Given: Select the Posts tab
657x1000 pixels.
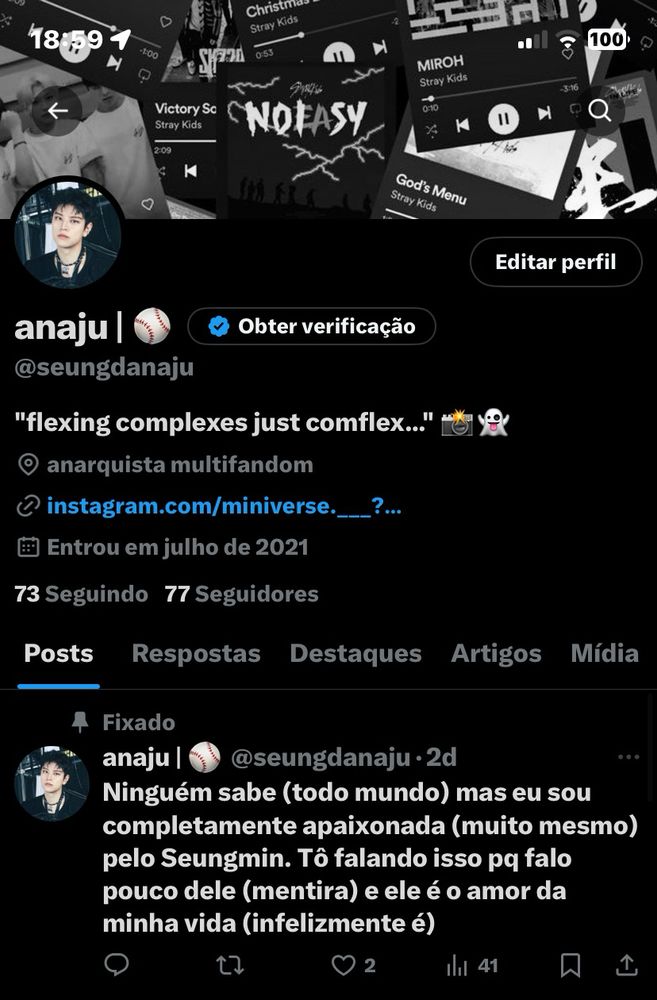Looking at the screenshot, I should click(59, 654).
